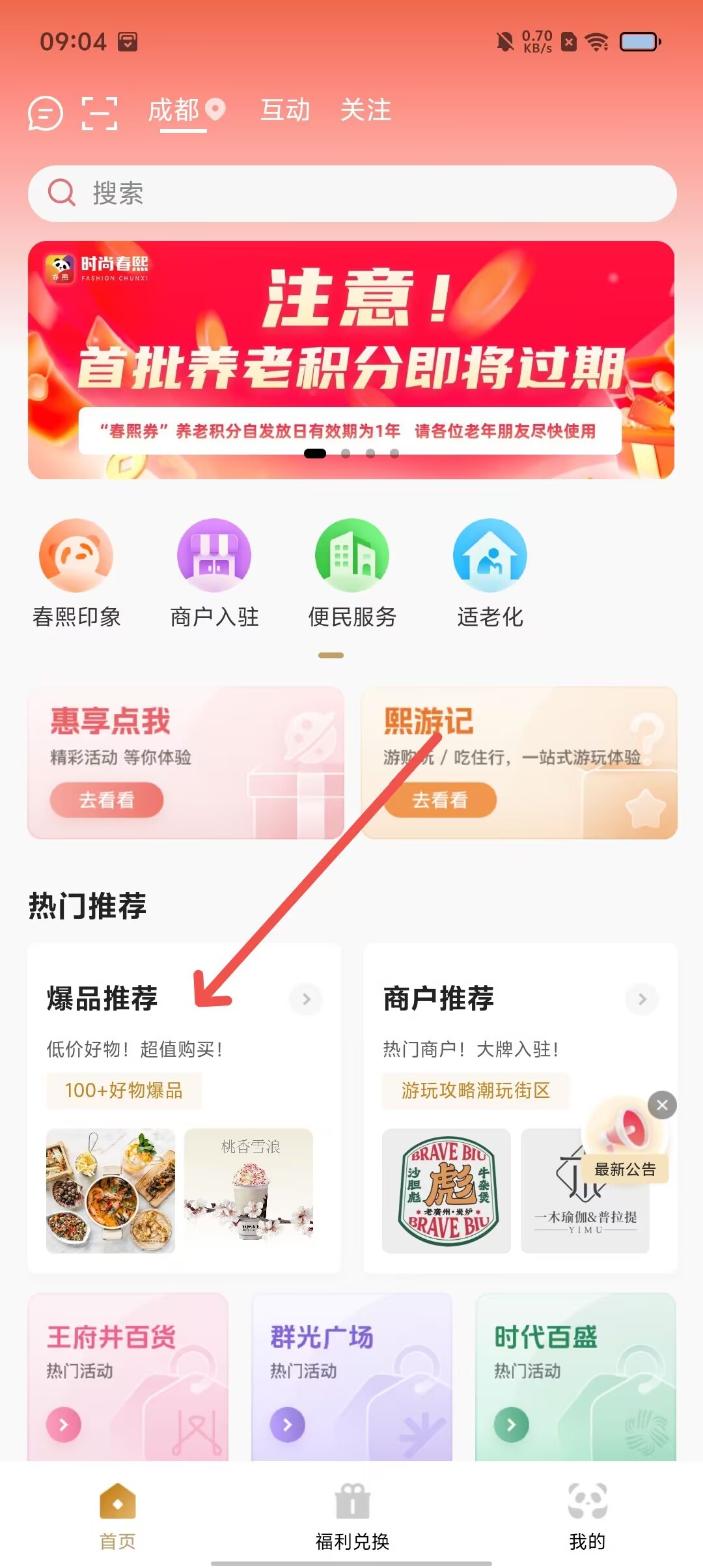Select the 成都 location tab
Viewport: 703px width, 1568px height.
tap(186, 111)
